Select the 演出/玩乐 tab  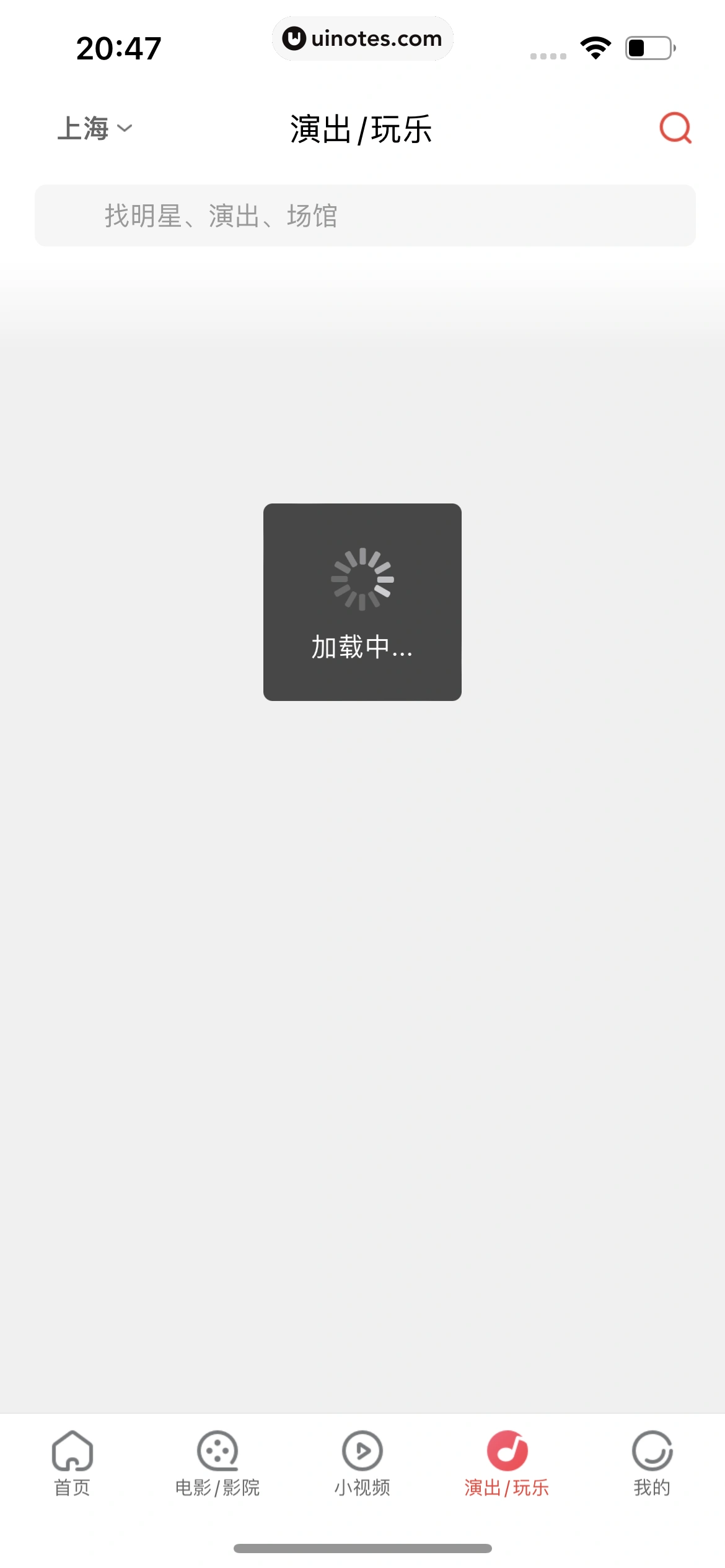pos(507,1463)
